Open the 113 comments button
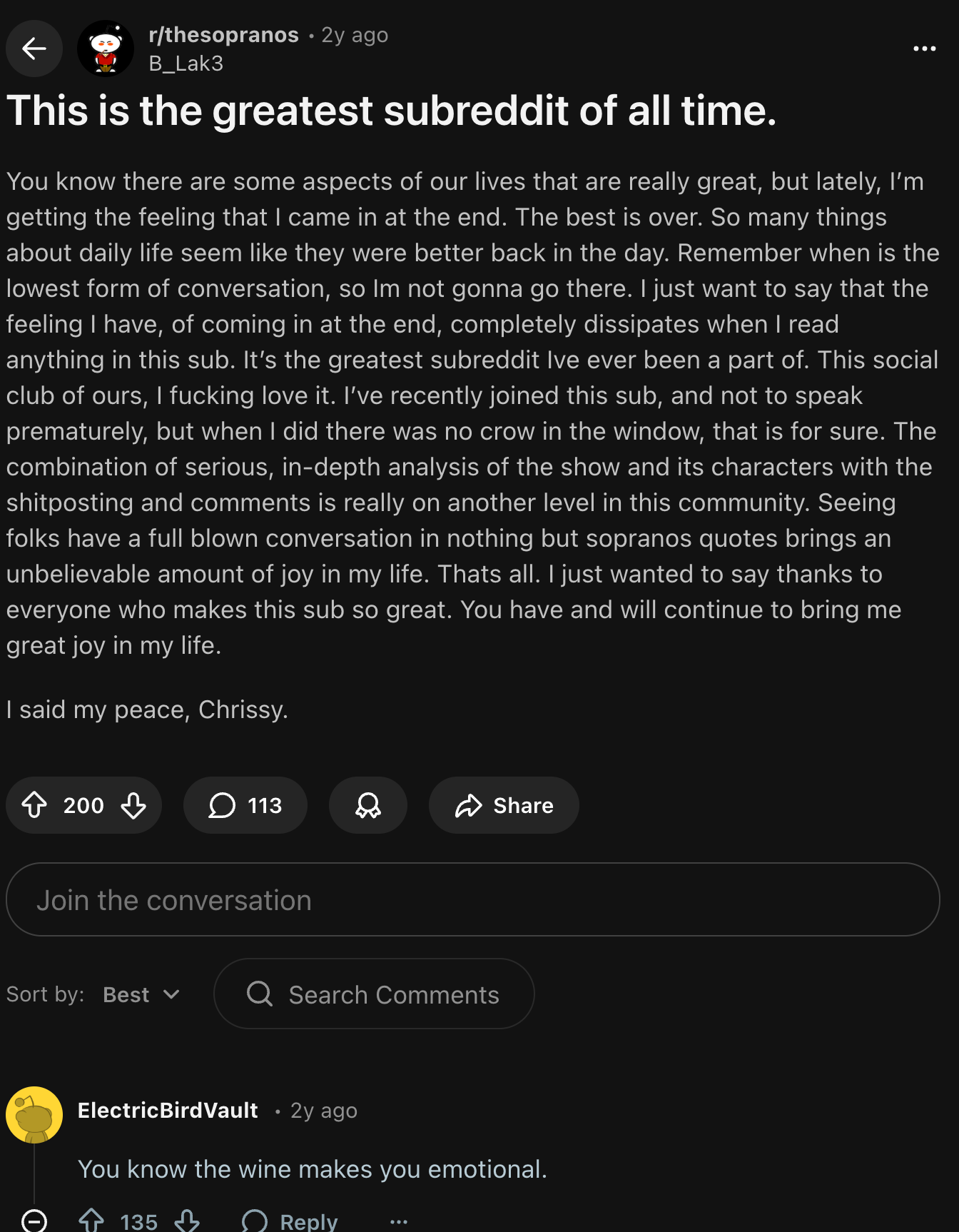This screenshot has width=959, height=1232. coord(245,805)
